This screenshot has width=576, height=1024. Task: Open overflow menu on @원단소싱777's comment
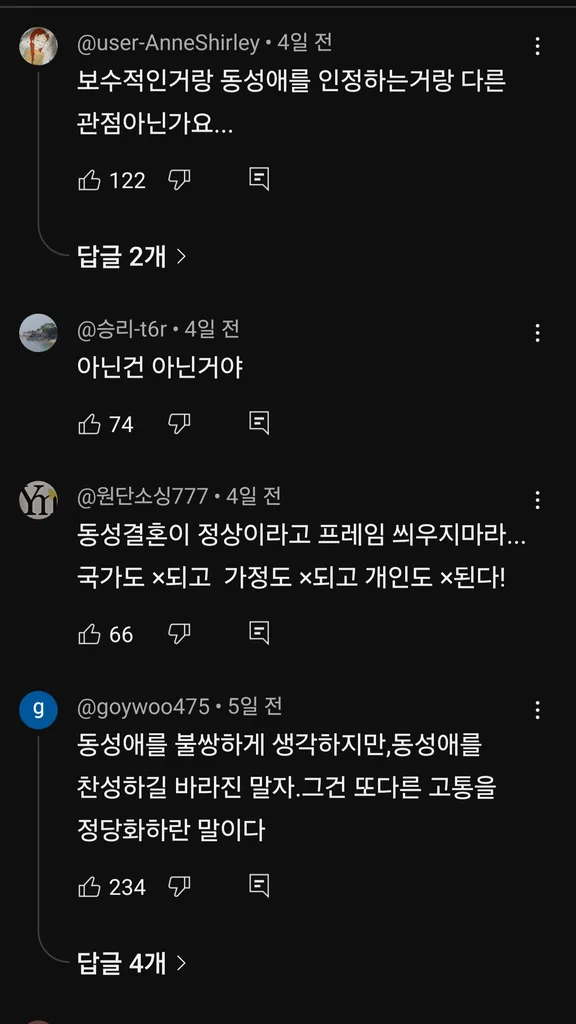[537, 501]
